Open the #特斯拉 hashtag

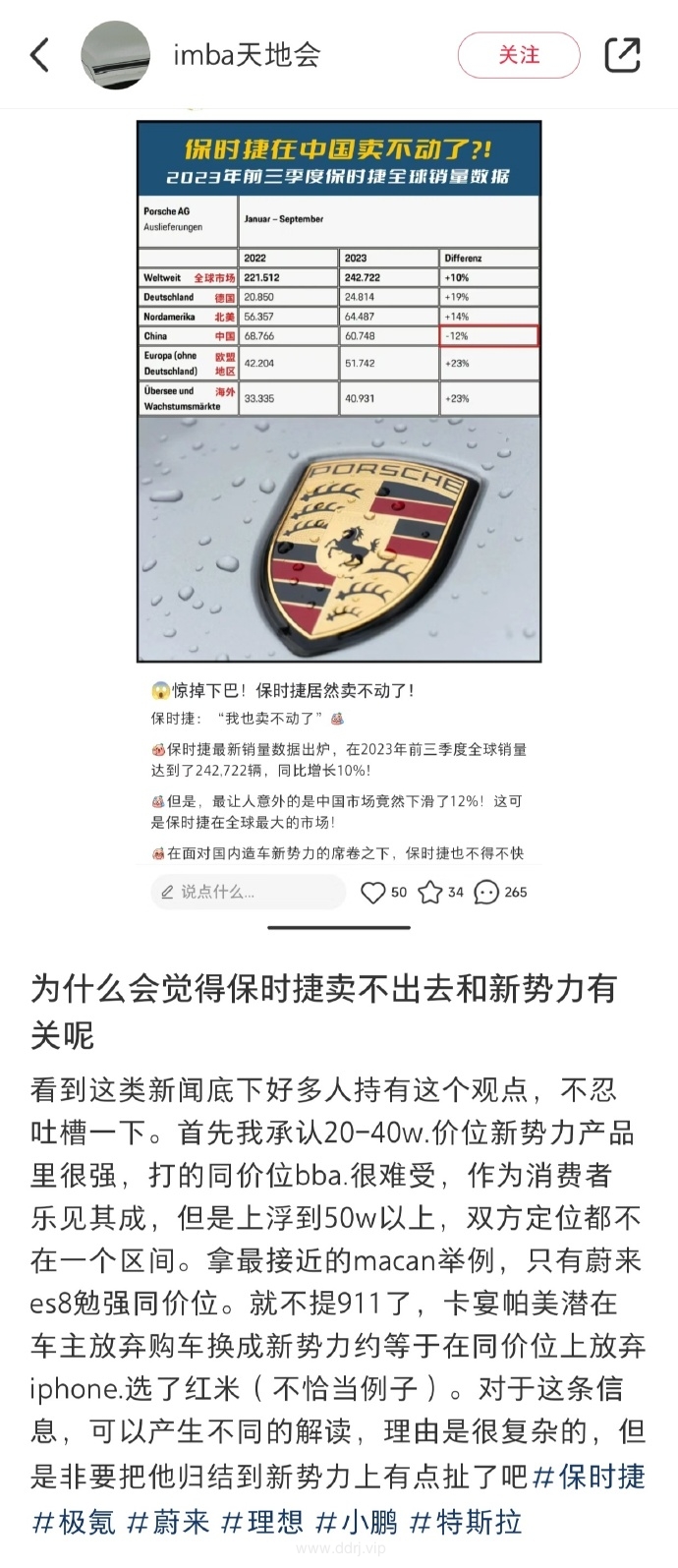click(465, 1523)
